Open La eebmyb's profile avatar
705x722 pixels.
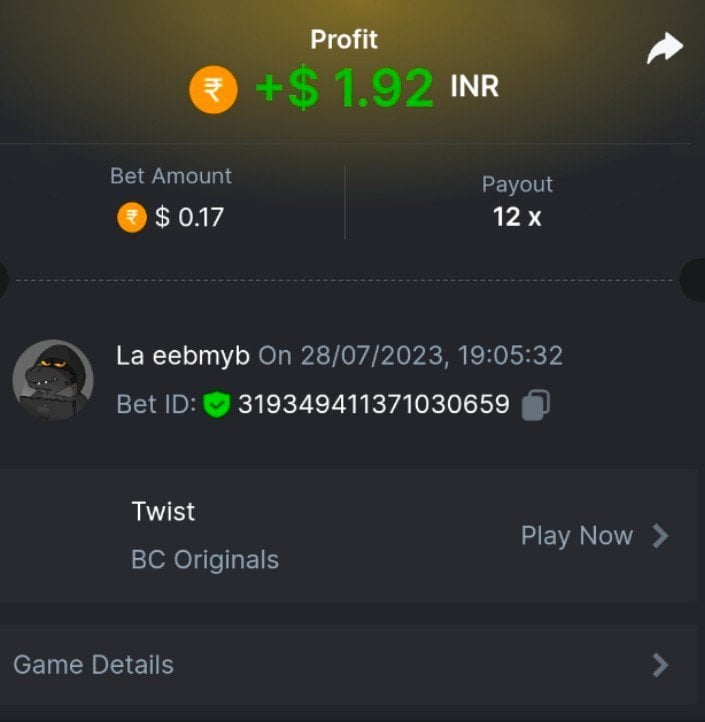(52, 380)
